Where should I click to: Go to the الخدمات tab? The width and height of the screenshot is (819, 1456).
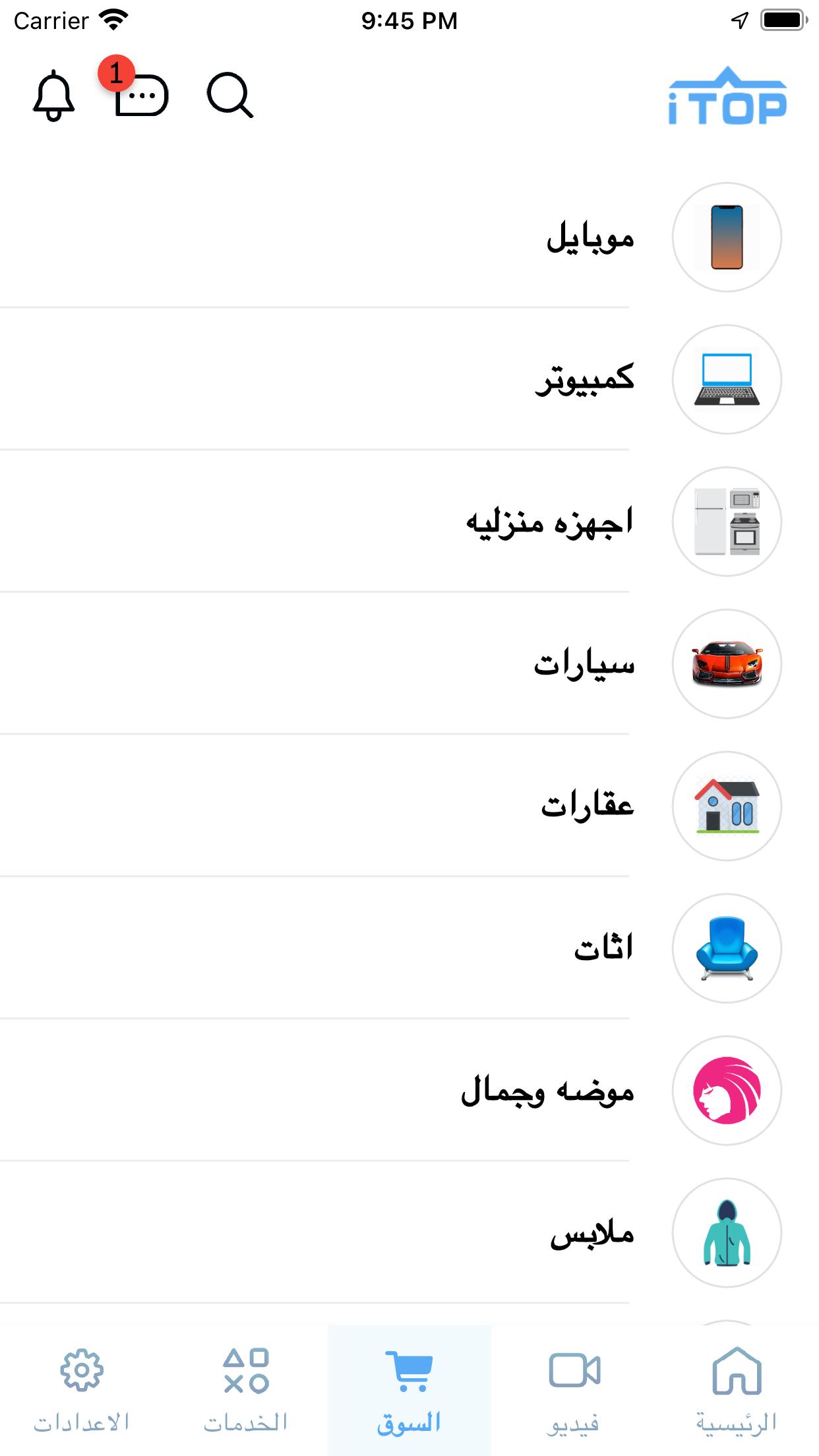click(x=245, y=1390)
